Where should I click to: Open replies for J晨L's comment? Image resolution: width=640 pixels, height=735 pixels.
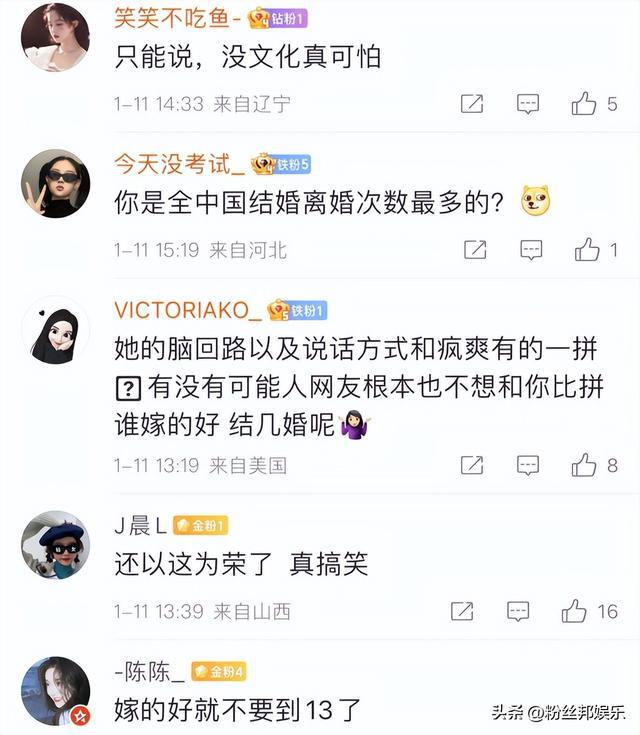[517, 611]
